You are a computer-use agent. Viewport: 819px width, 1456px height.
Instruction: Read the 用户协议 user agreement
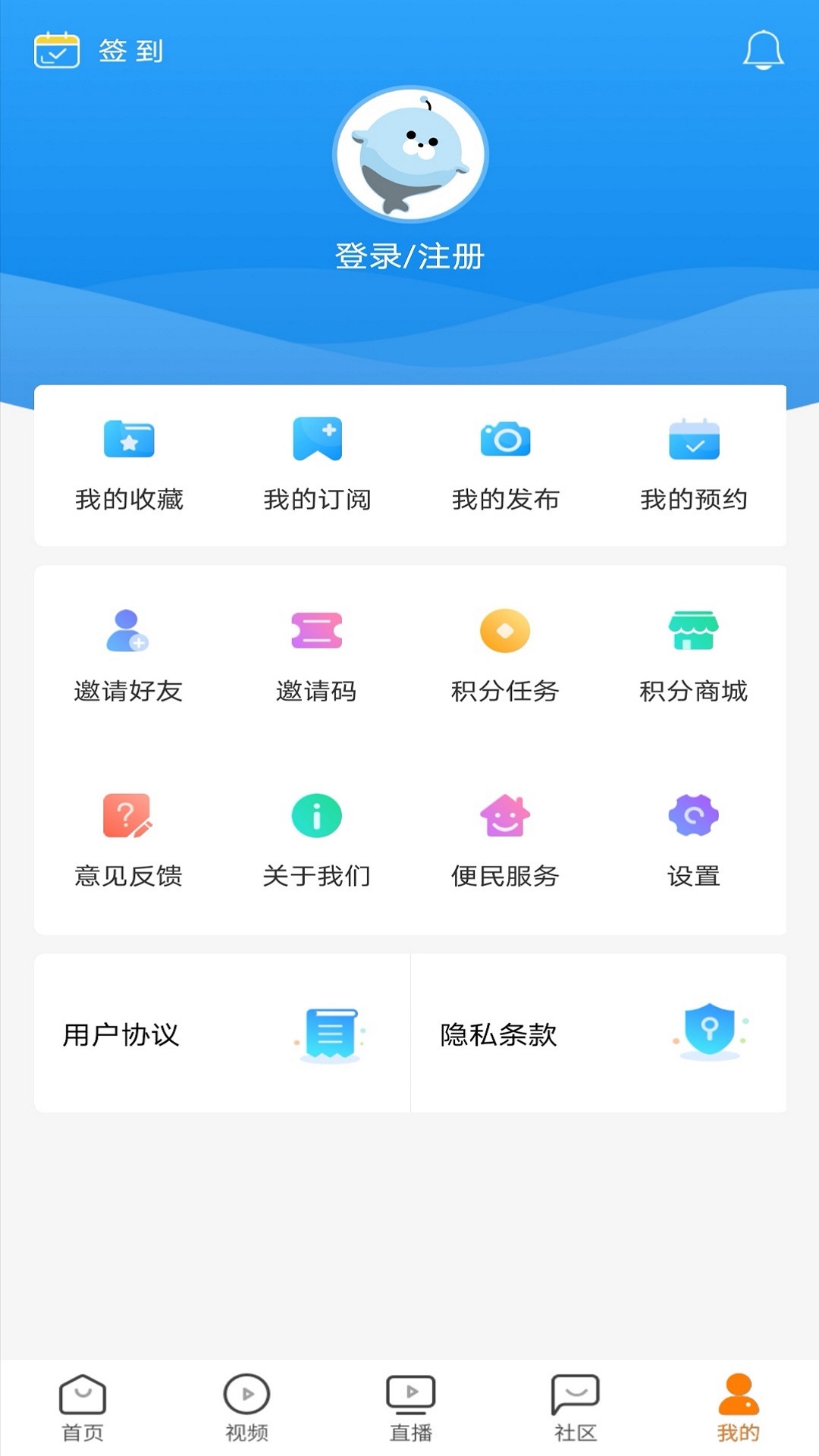coord(222,1034)
